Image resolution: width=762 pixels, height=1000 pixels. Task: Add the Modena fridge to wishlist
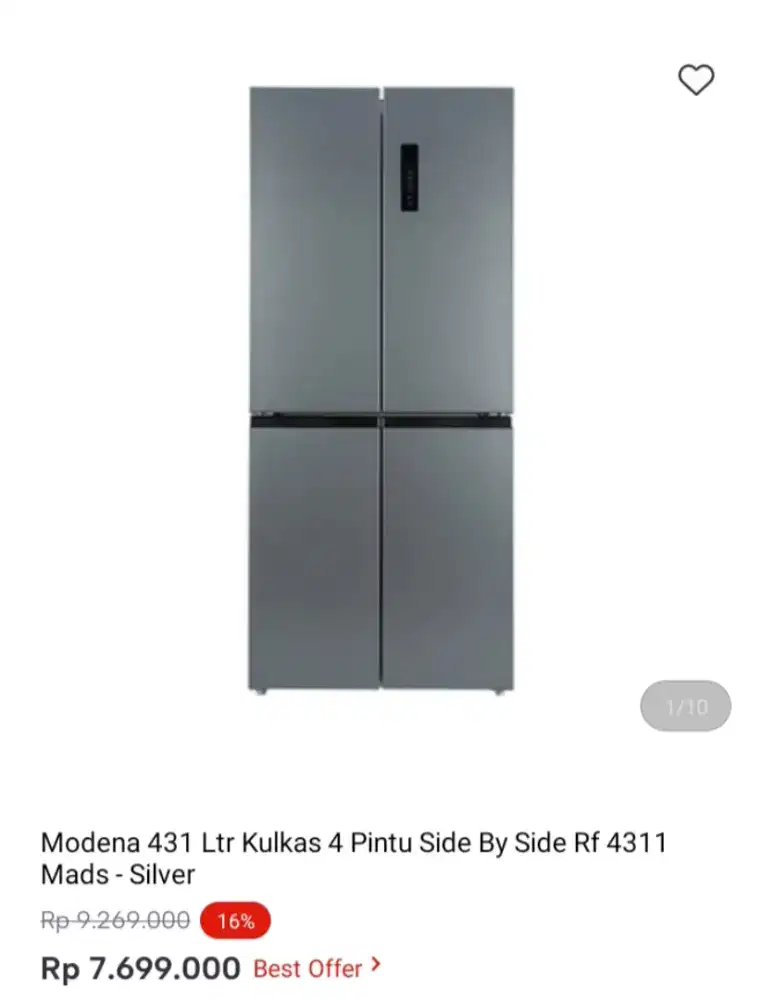pyautogui.click(x=696, y=79)
